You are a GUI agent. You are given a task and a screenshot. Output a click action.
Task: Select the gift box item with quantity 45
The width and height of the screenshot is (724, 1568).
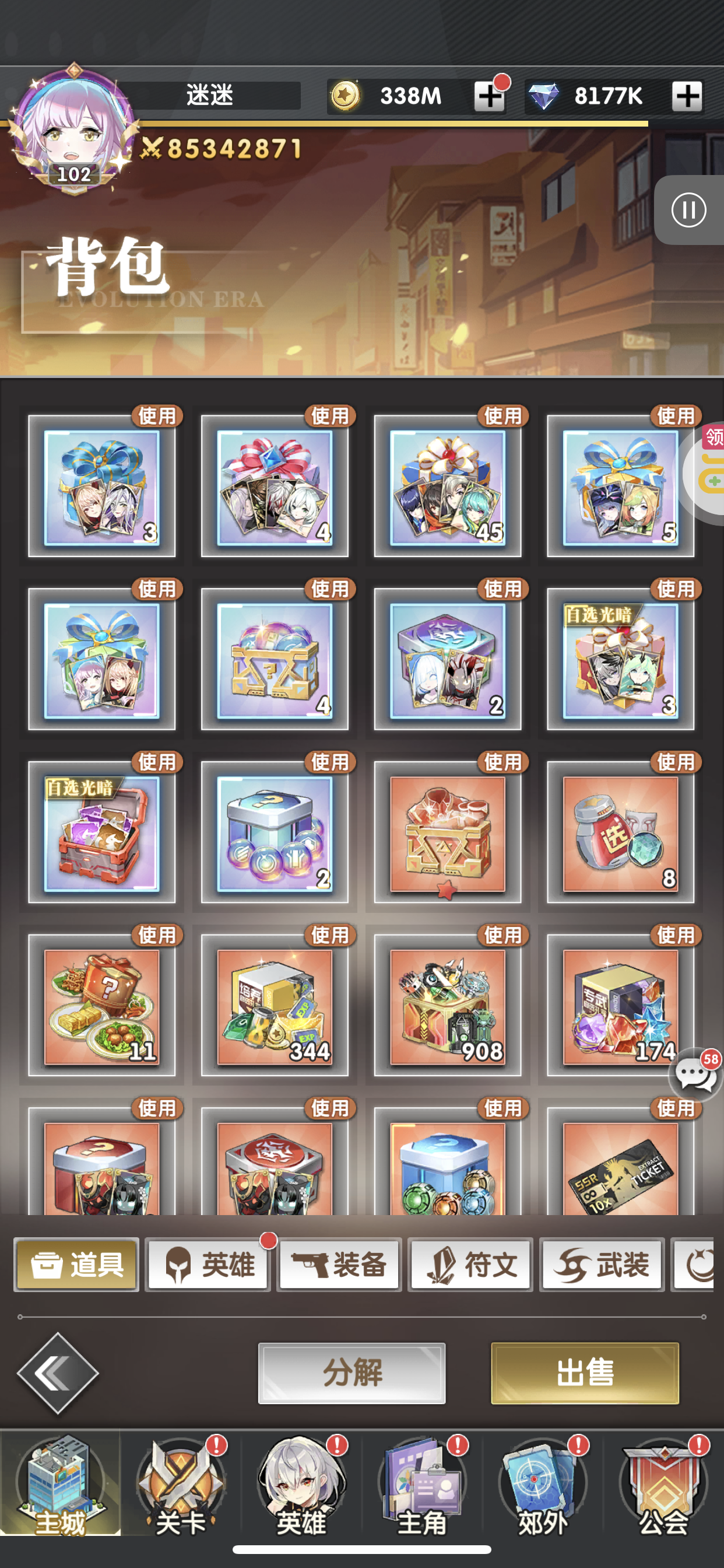coord(448,487)
